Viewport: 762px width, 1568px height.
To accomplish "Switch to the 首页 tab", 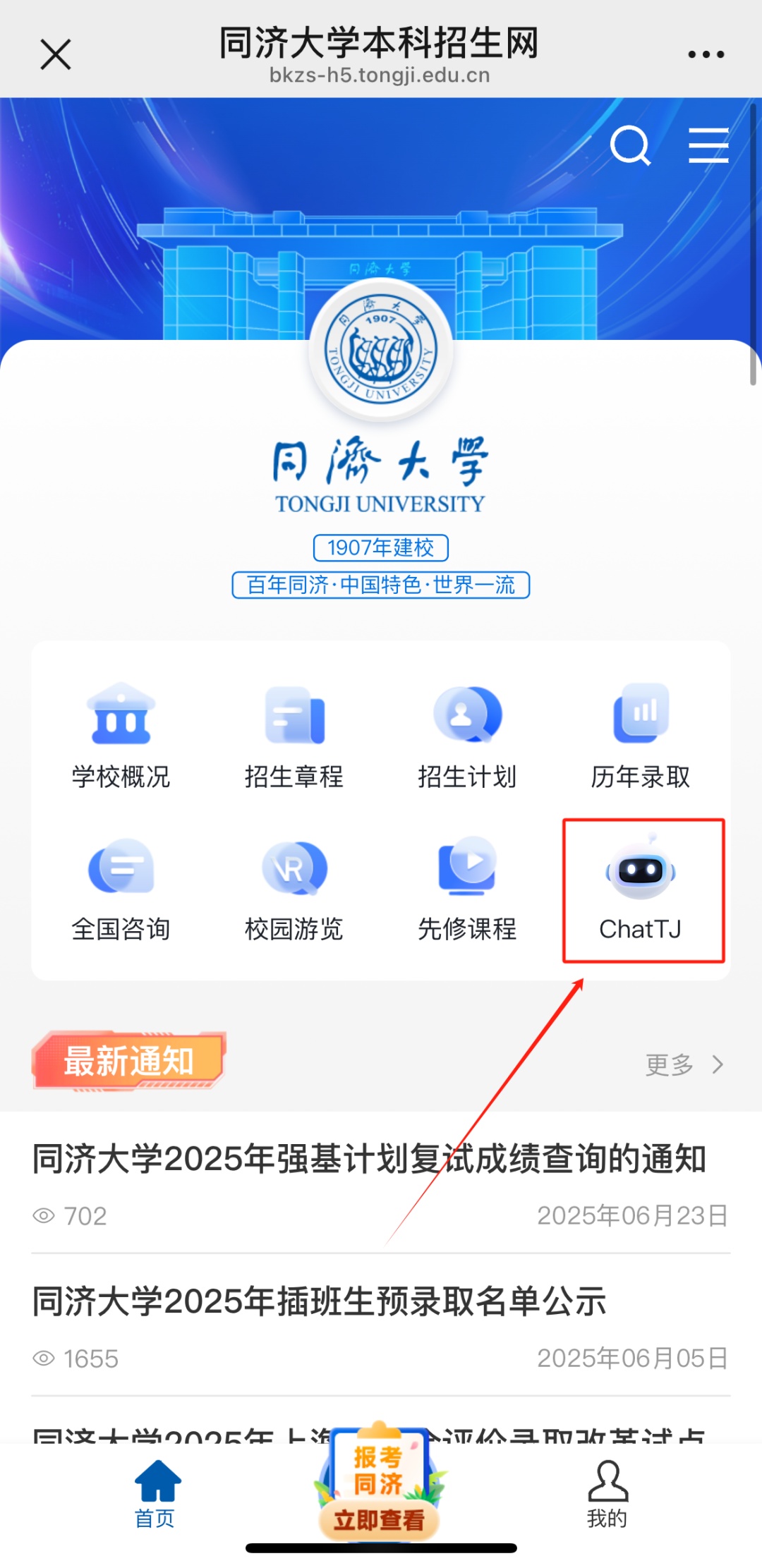I will pos(155,1493).
